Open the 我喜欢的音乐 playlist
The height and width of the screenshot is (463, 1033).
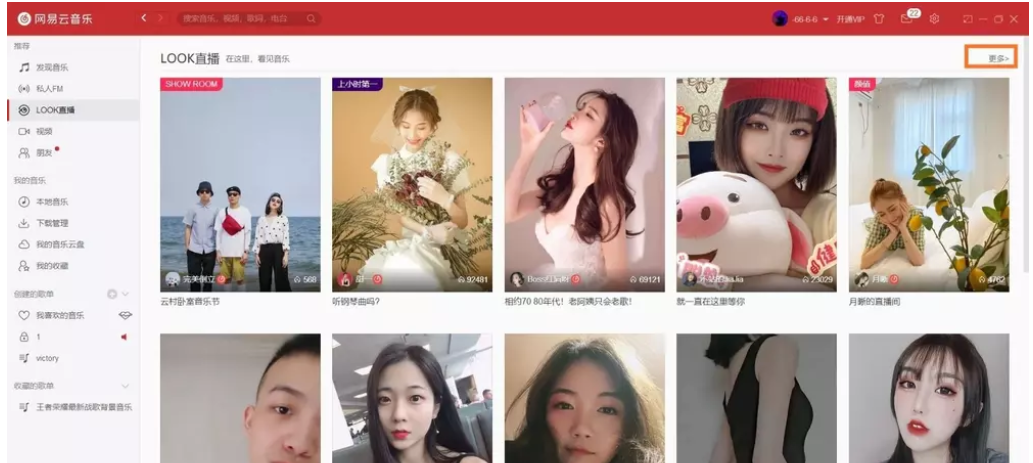click(60, 315)
